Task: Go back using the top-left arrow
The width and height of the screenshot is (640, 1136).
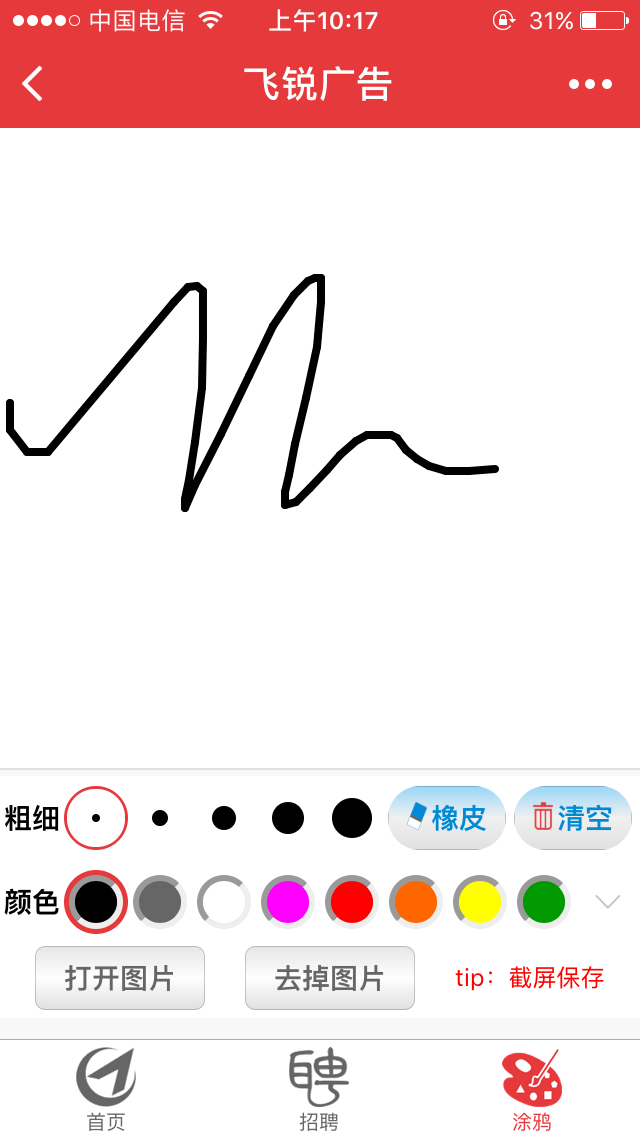Action: [33, 84]
